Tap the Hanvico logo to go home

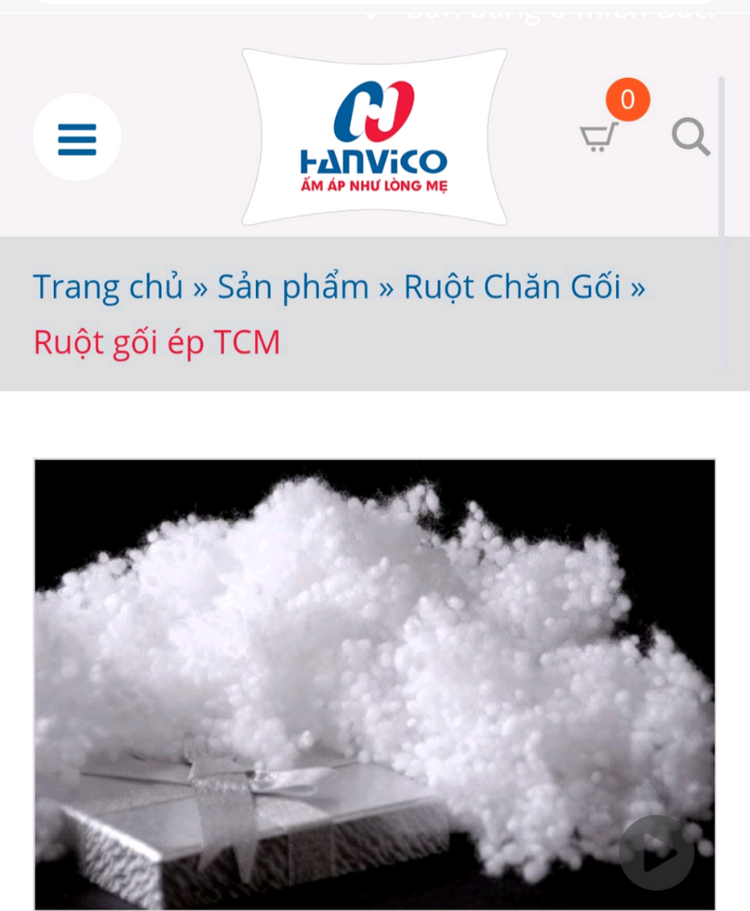[x=374, y=137]
